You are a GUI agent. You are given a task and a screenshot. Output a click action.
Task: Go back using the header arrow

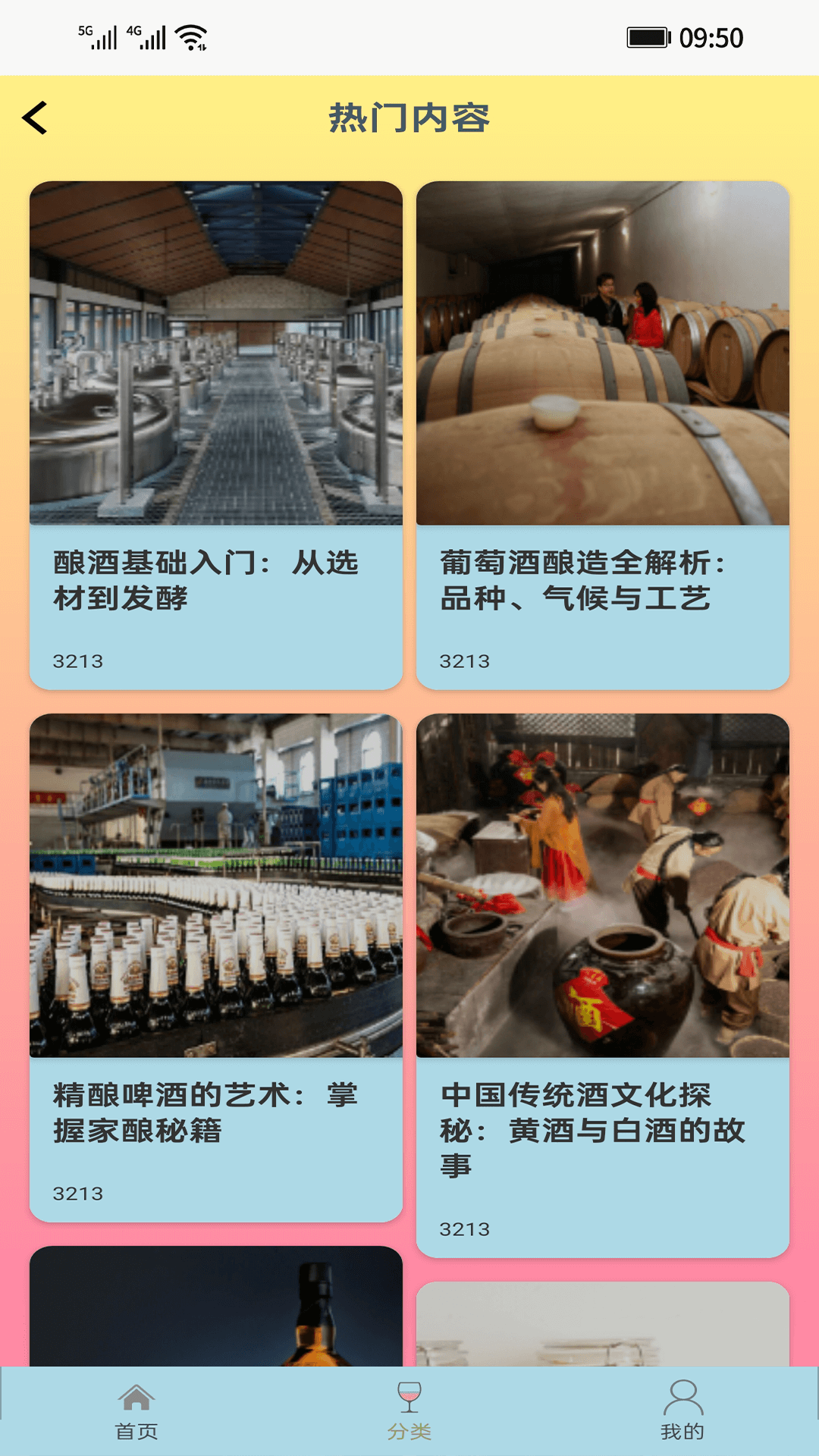point(35,118)
